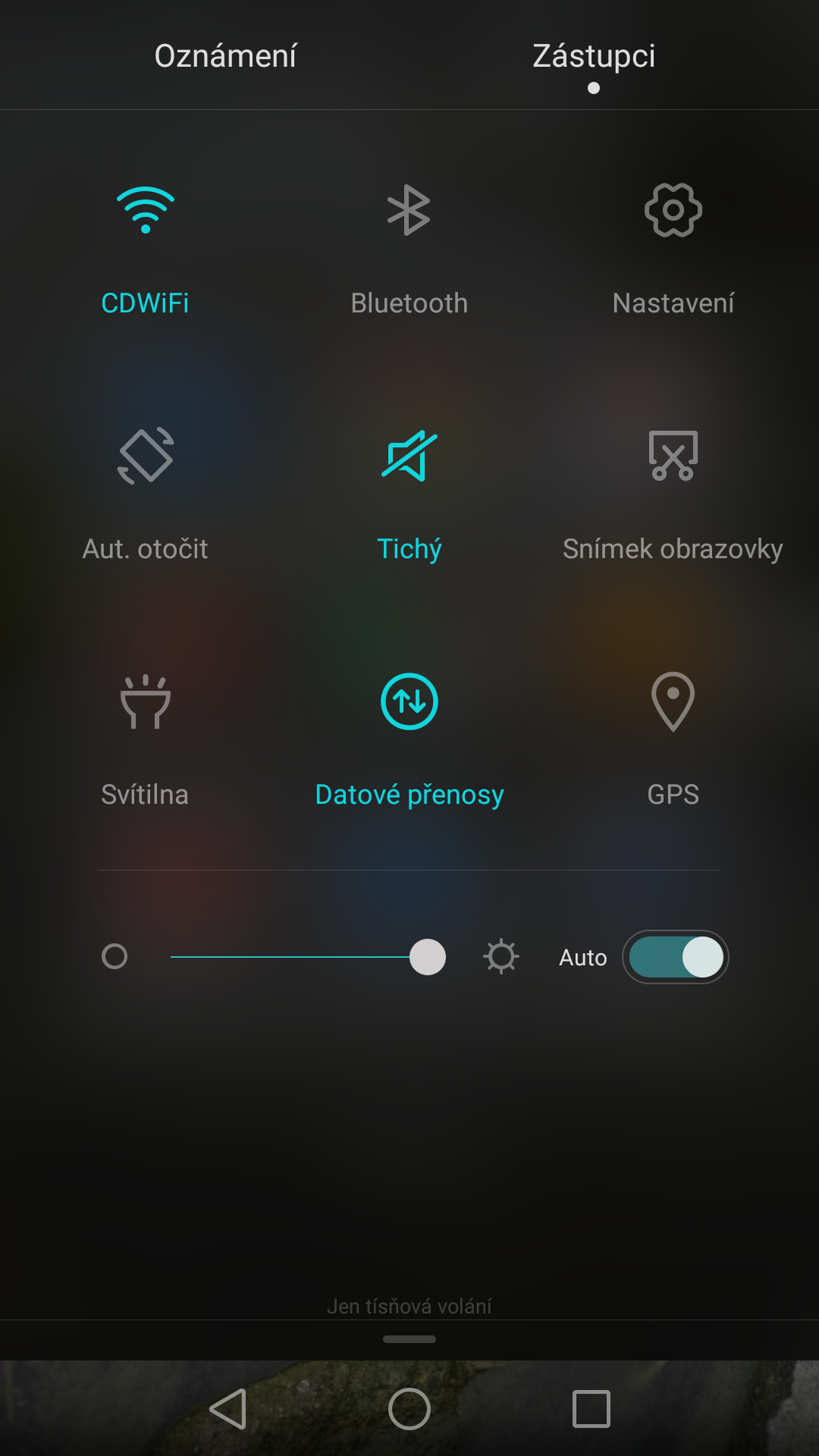Image resolution: width=819 pixels, height=1456 pixels.
Task: Open Nastavení settings
Action: click(673, 211)
